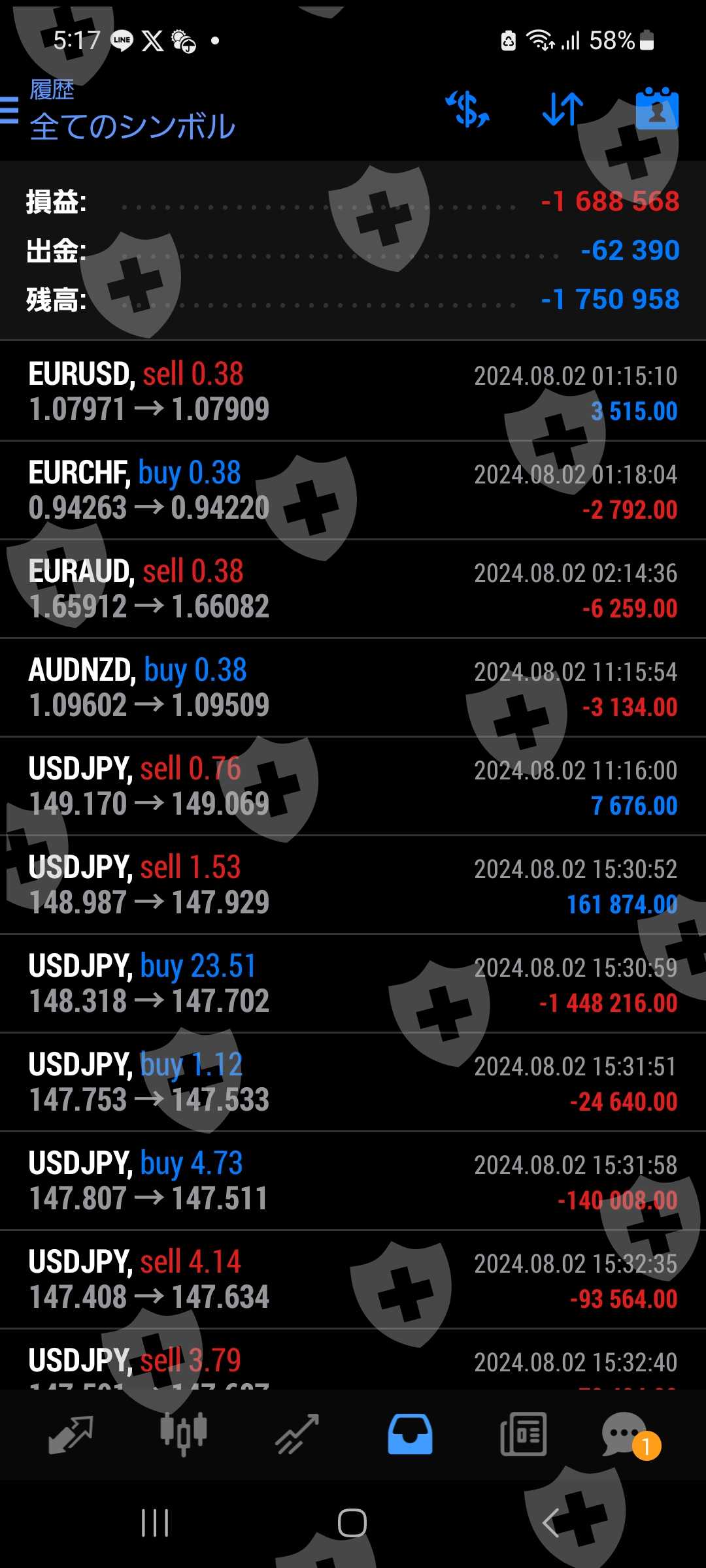This screenshot has width=706, height=1568.
Task: Switch to the candlestick chart tab
Action: click(184, 1434)
